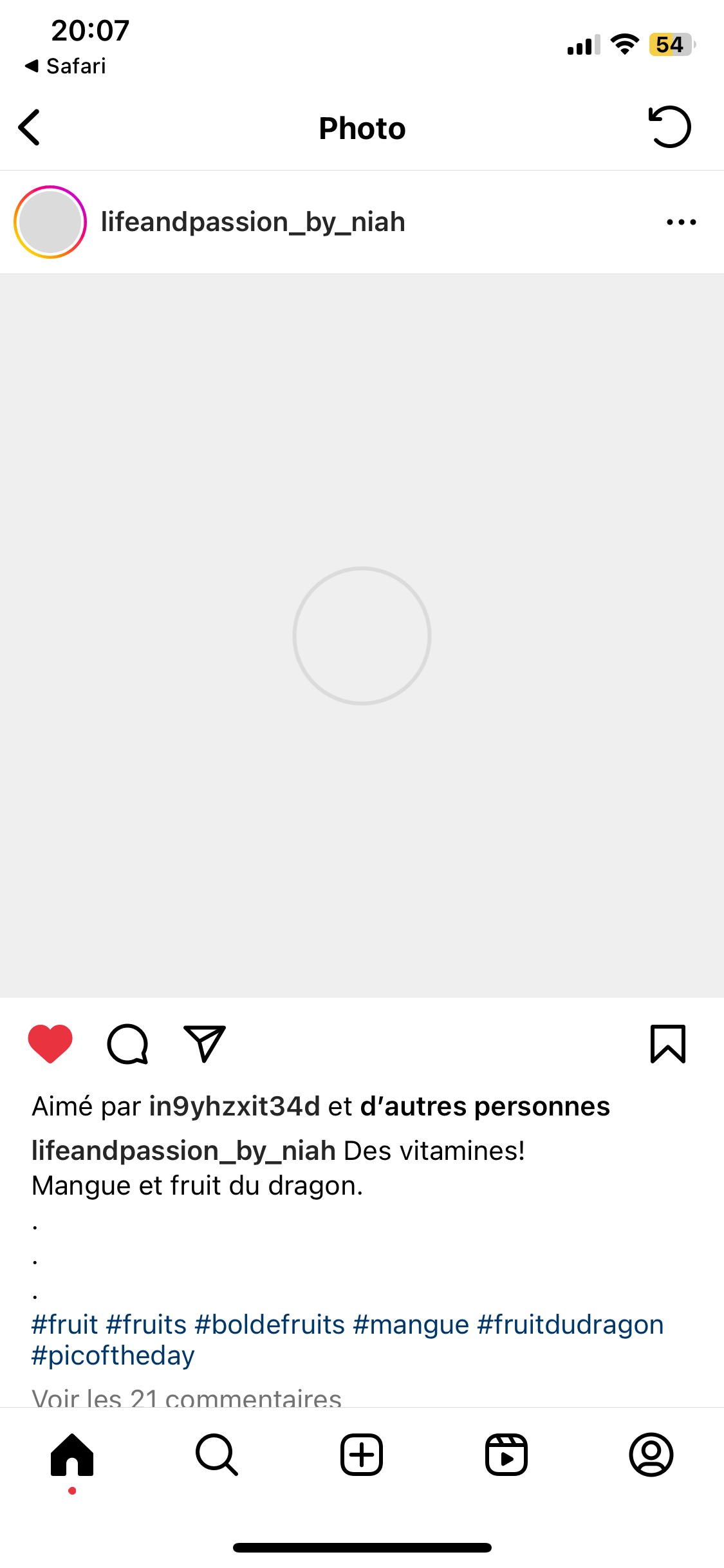Open your Profile tab

pos(651,1455)
